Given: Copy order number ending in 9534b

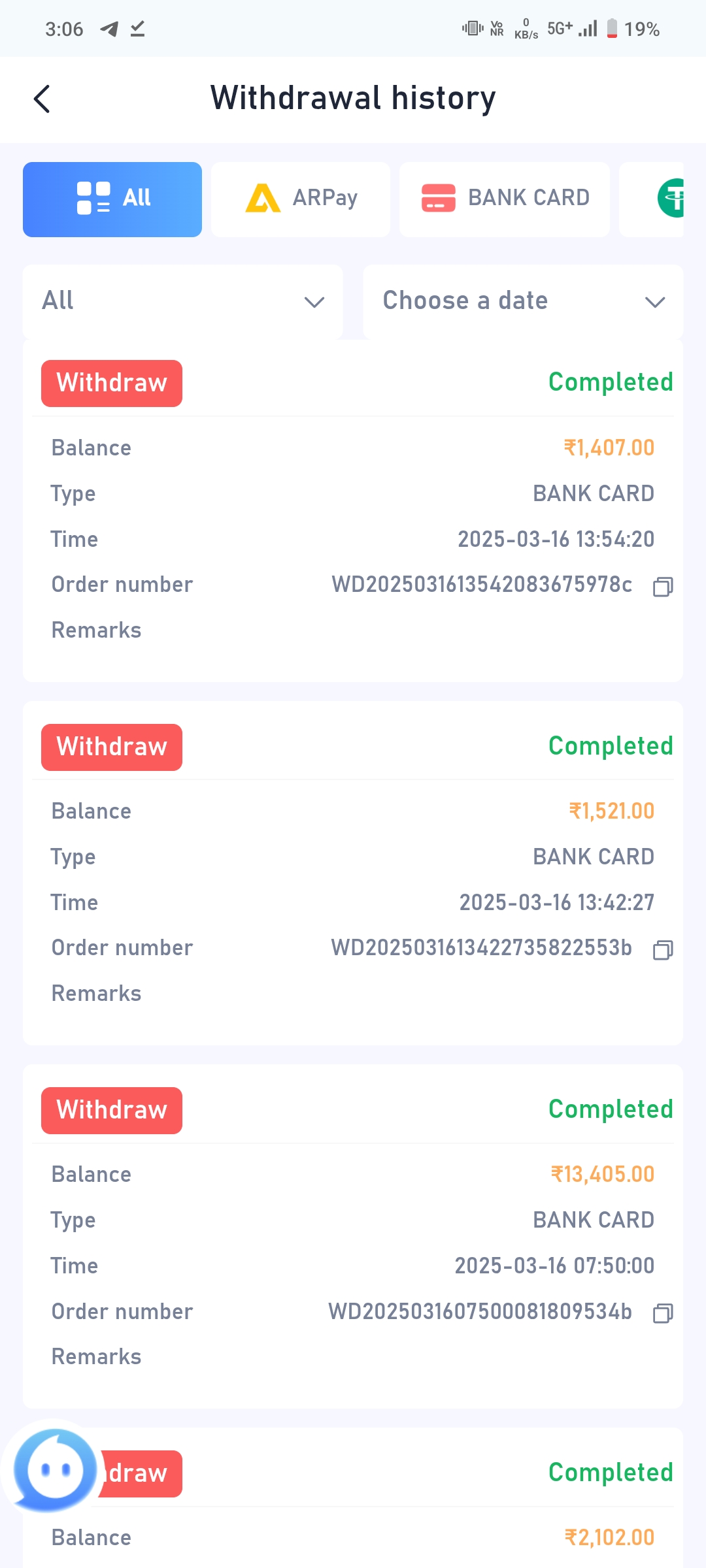Looking at the screenshot, I should coord(663,1313).
